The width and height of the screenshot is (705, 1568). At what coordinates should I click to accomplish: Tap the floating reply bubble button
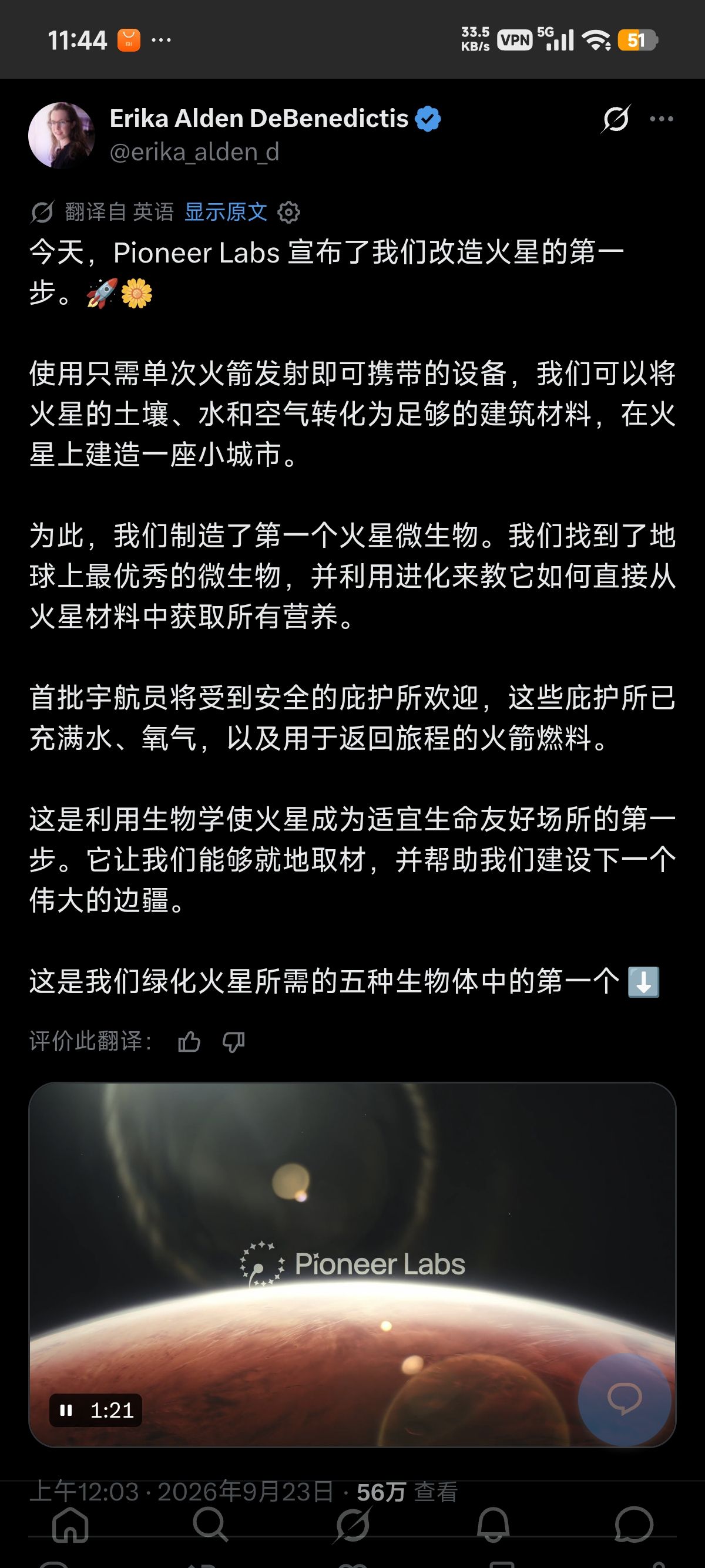(624, 1399)
